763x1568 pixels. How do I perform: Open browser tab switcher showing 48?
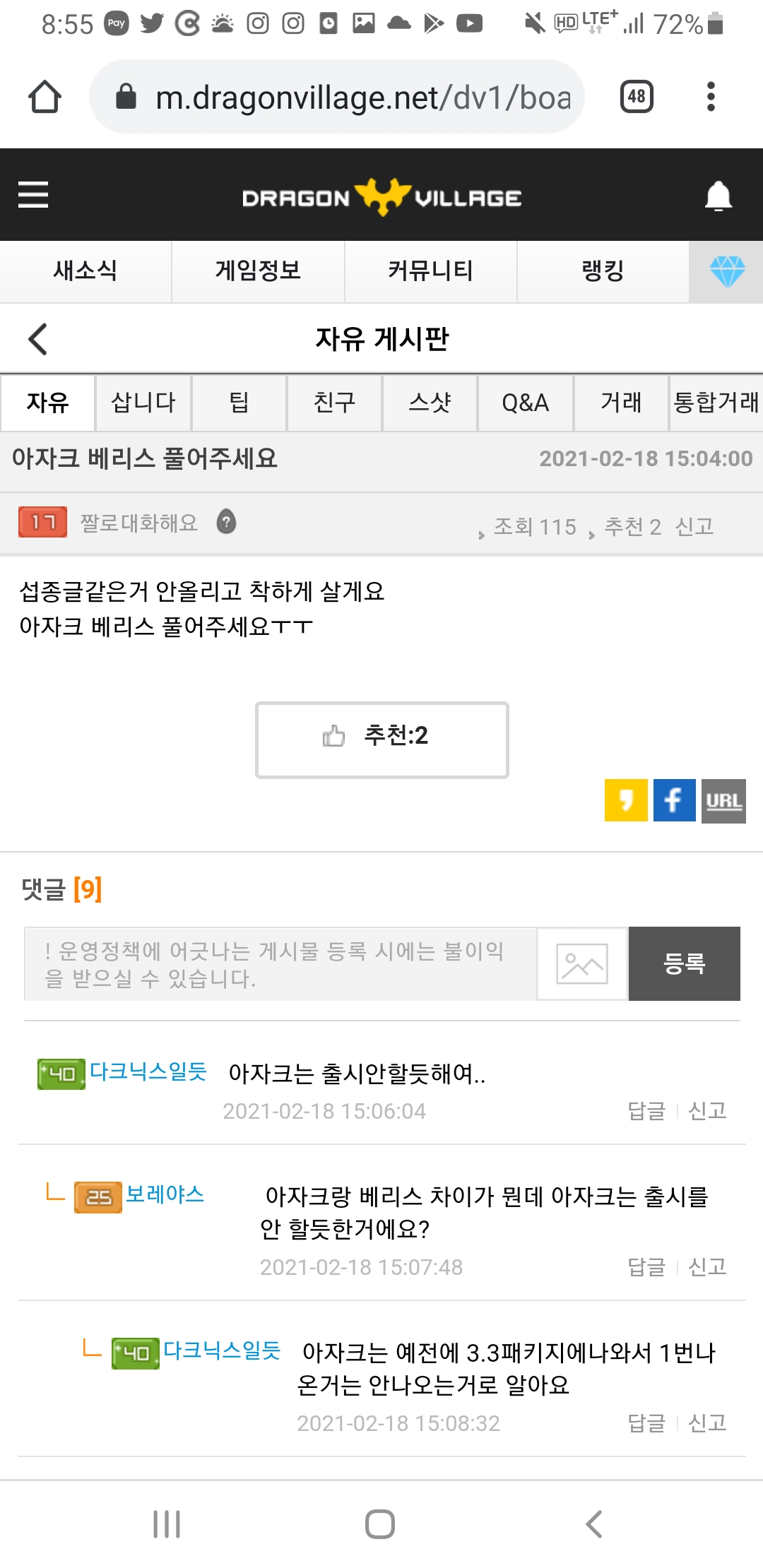636,97
